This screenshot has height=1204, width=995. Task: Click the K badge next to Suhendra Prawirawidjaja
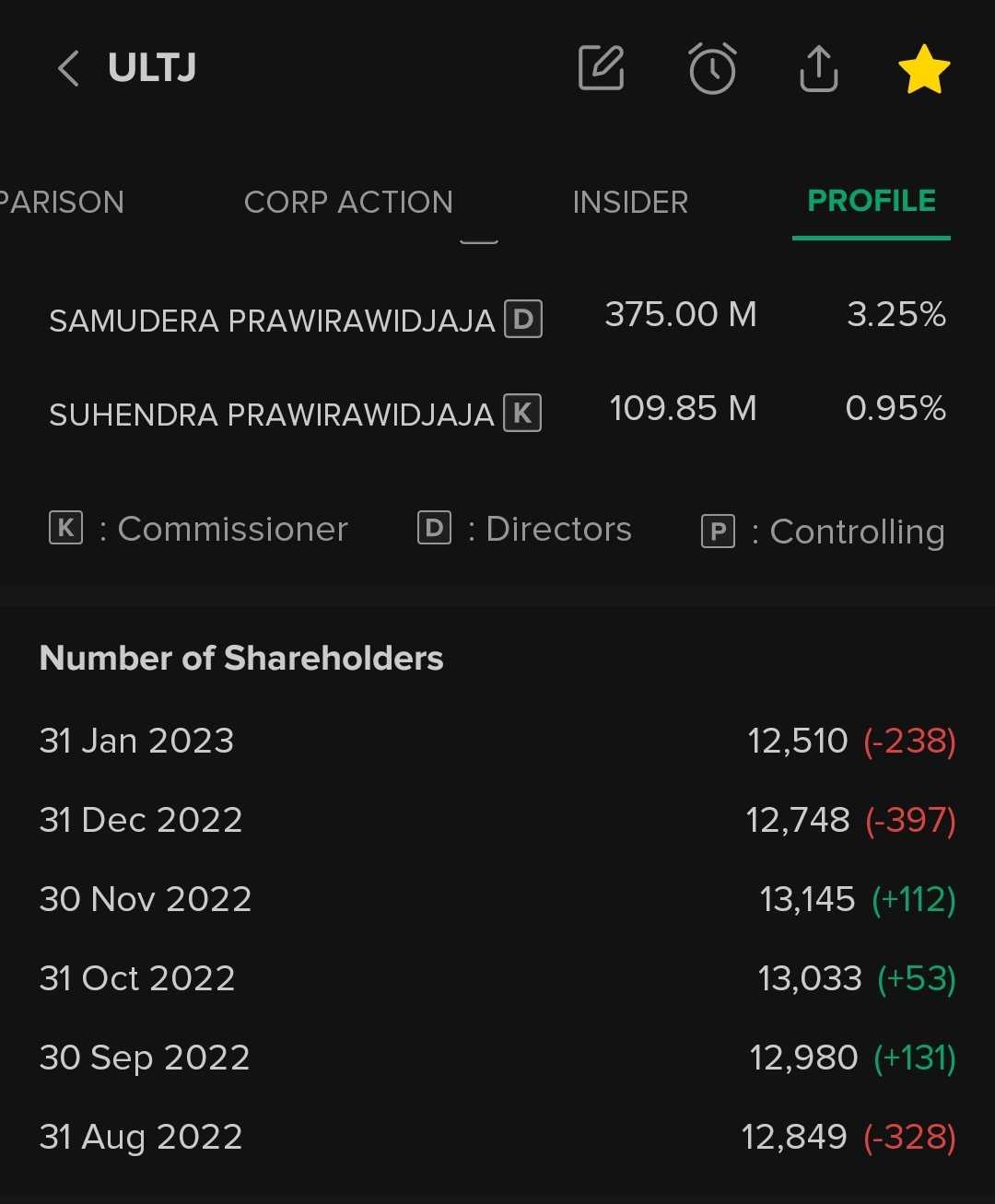tap(521, 415)
